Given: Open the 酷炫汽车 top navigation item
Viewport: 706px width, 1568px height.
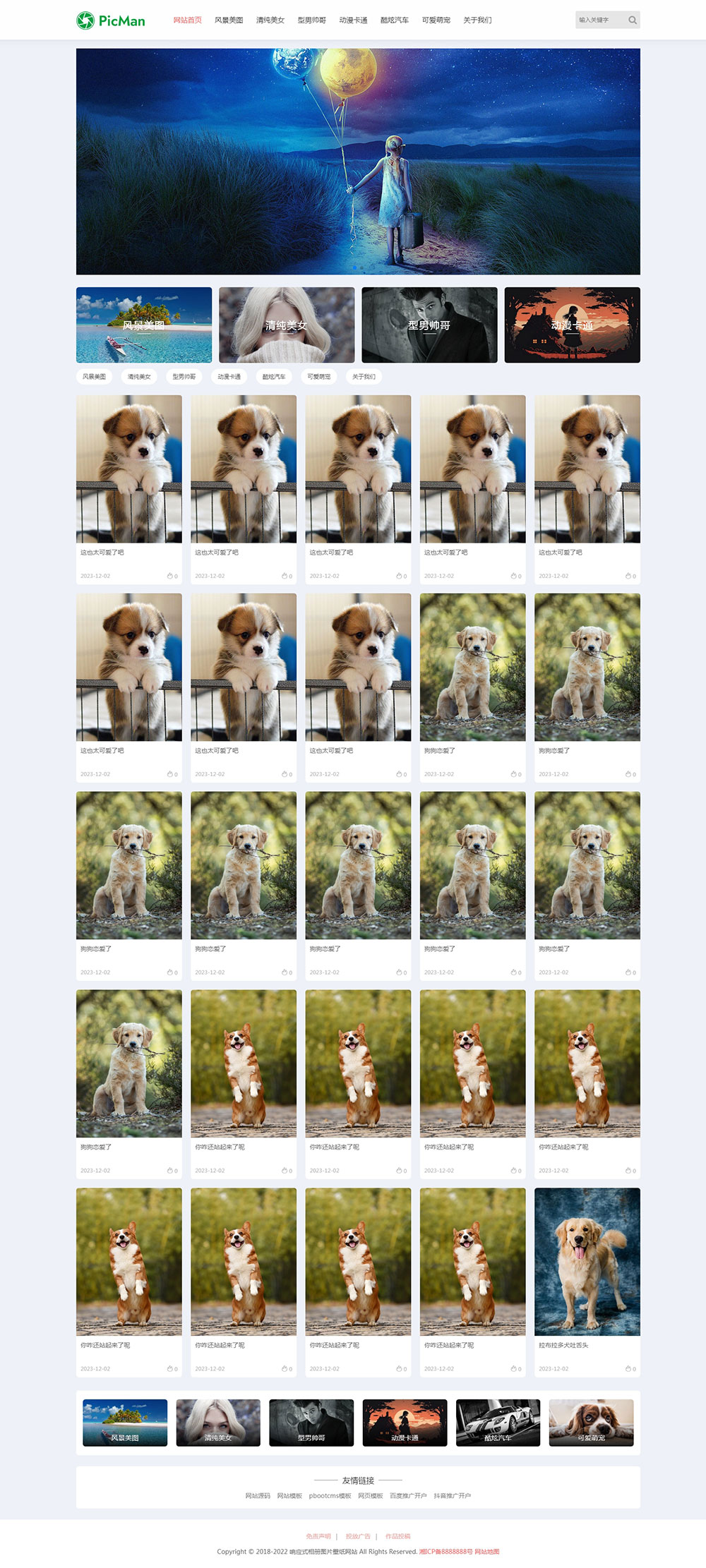Looking at the screenshot, I should pyautogui.click(x=395, y=20).
